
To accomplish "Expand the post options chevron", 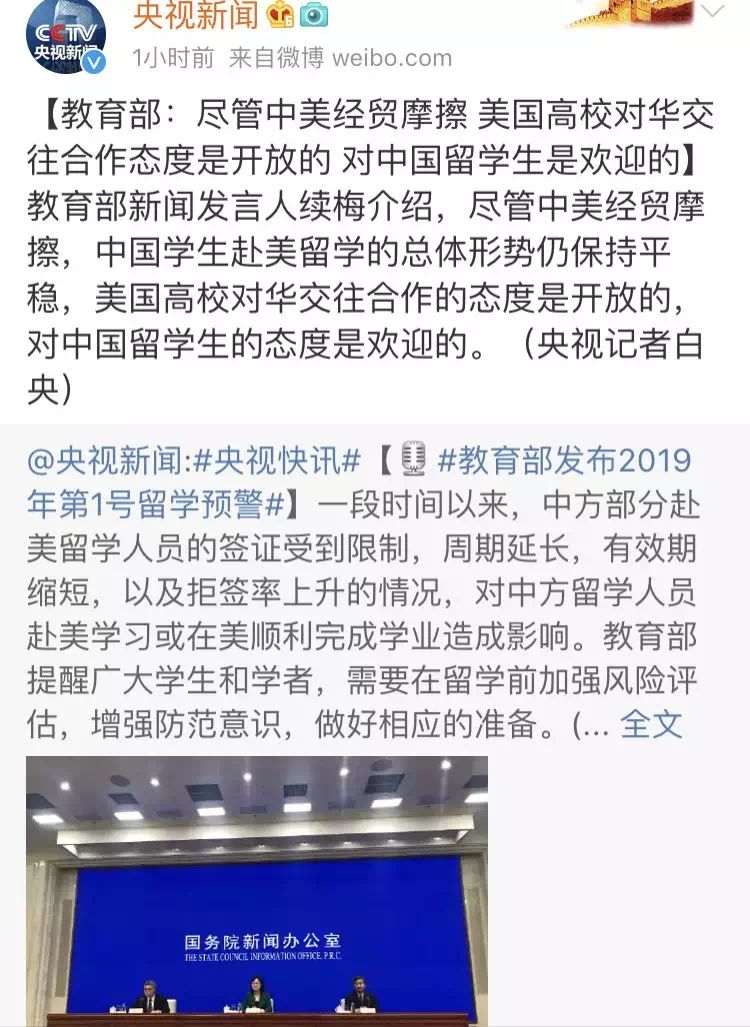I will [713, 13].
